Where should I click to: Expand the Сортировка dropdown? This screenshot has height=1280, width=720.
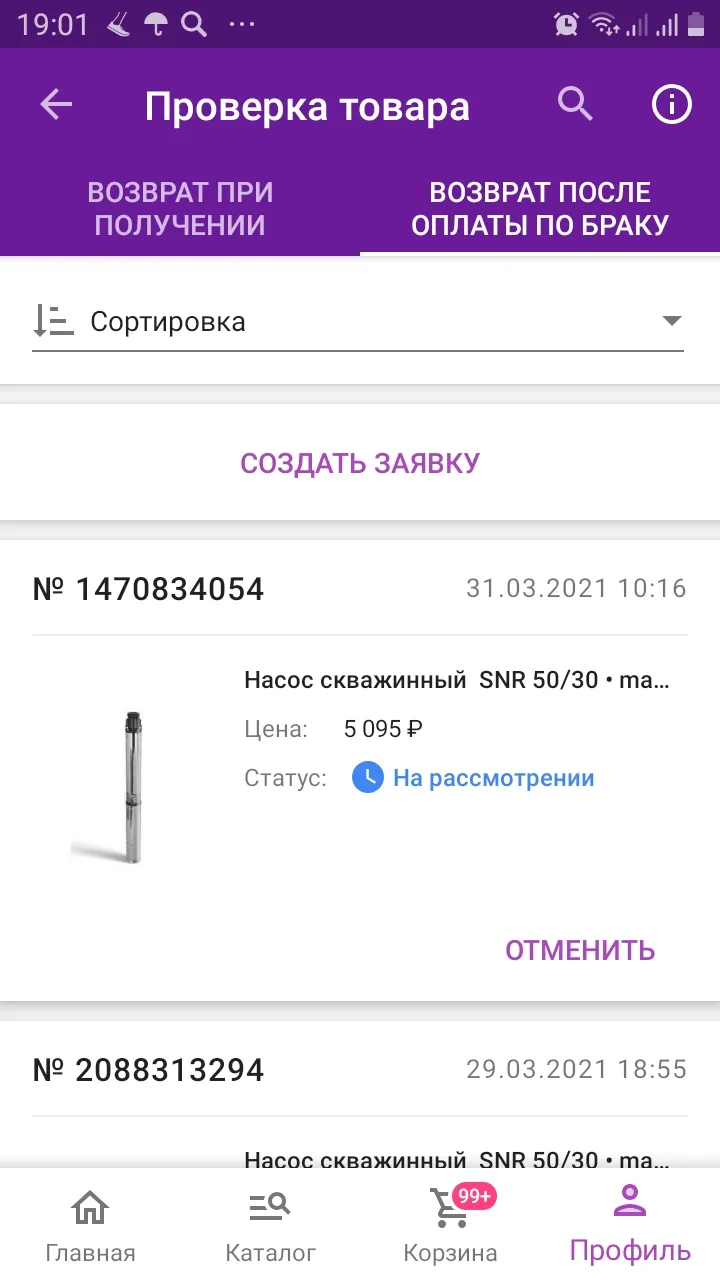tap(358, 322)
